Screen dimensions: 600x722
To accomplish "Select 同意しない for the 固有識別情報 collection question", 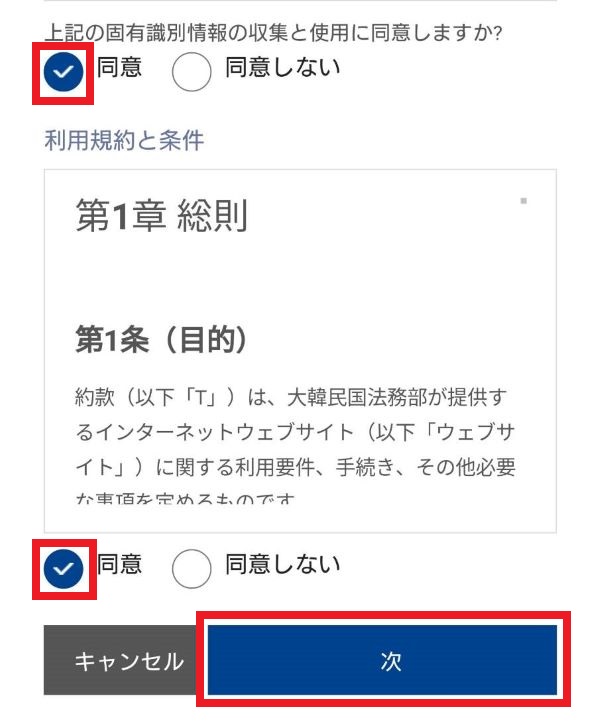I will pyautogui.click(x=192, y=71).
